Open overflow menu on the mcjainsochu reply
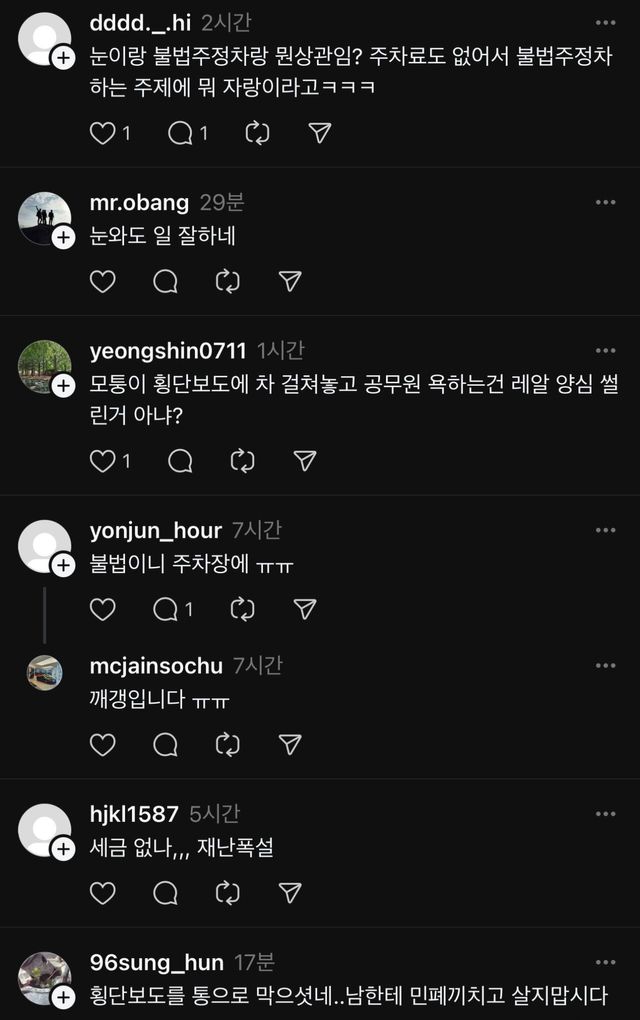Screen dimensions: 640x1020 pyautogui.click(x=605, y=666)
